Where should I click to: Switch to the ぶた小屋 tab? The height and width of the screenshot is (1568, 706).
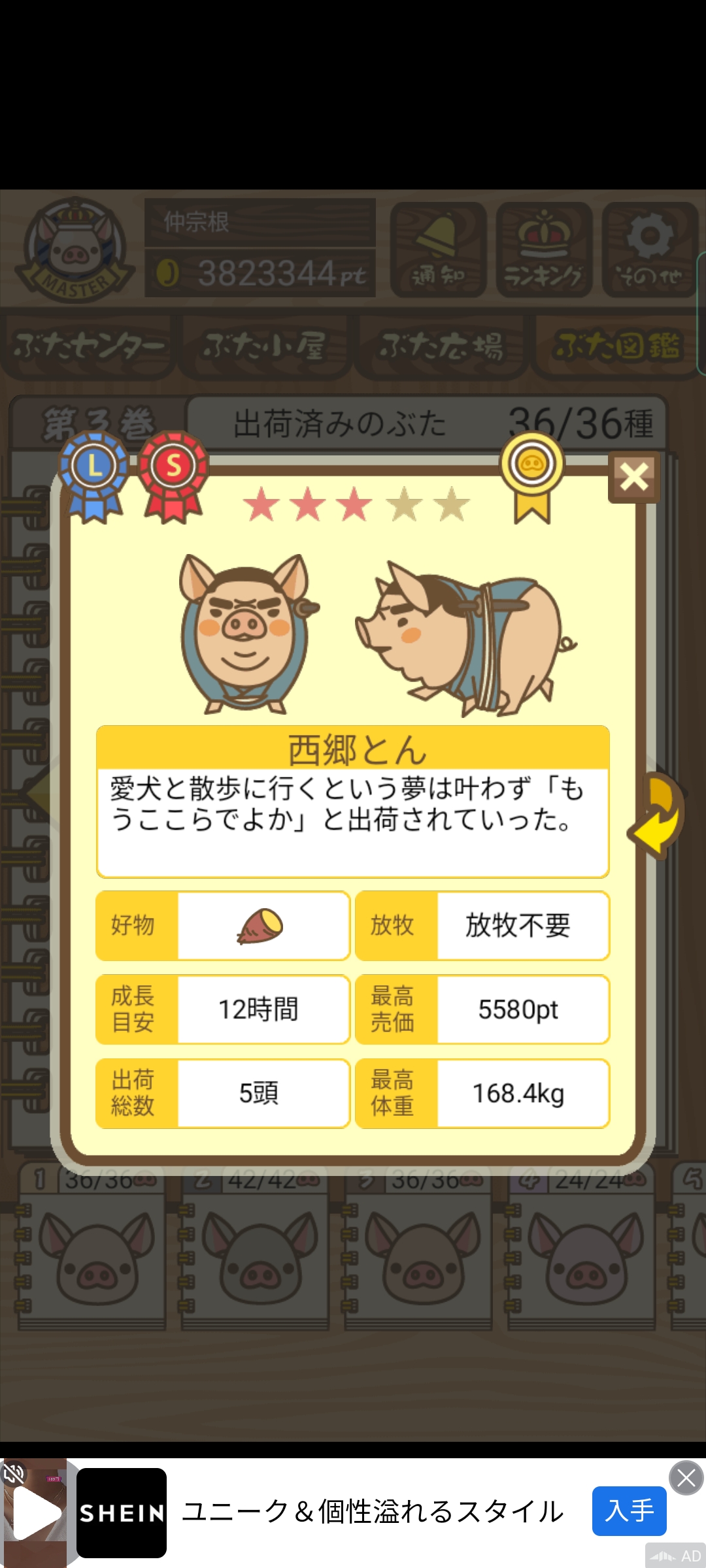(x=265, y=346)
